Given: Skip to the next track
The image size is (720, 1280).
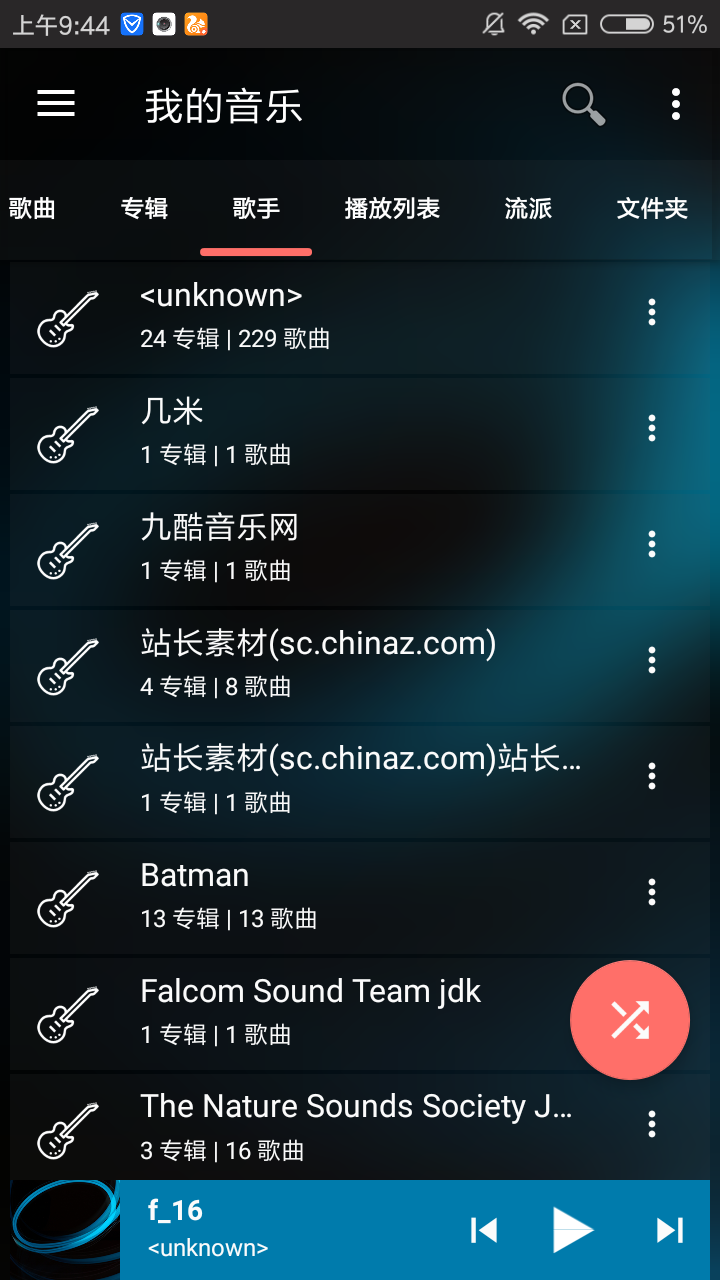Looking at the screenshot, I should click(x=669, y=1230).
